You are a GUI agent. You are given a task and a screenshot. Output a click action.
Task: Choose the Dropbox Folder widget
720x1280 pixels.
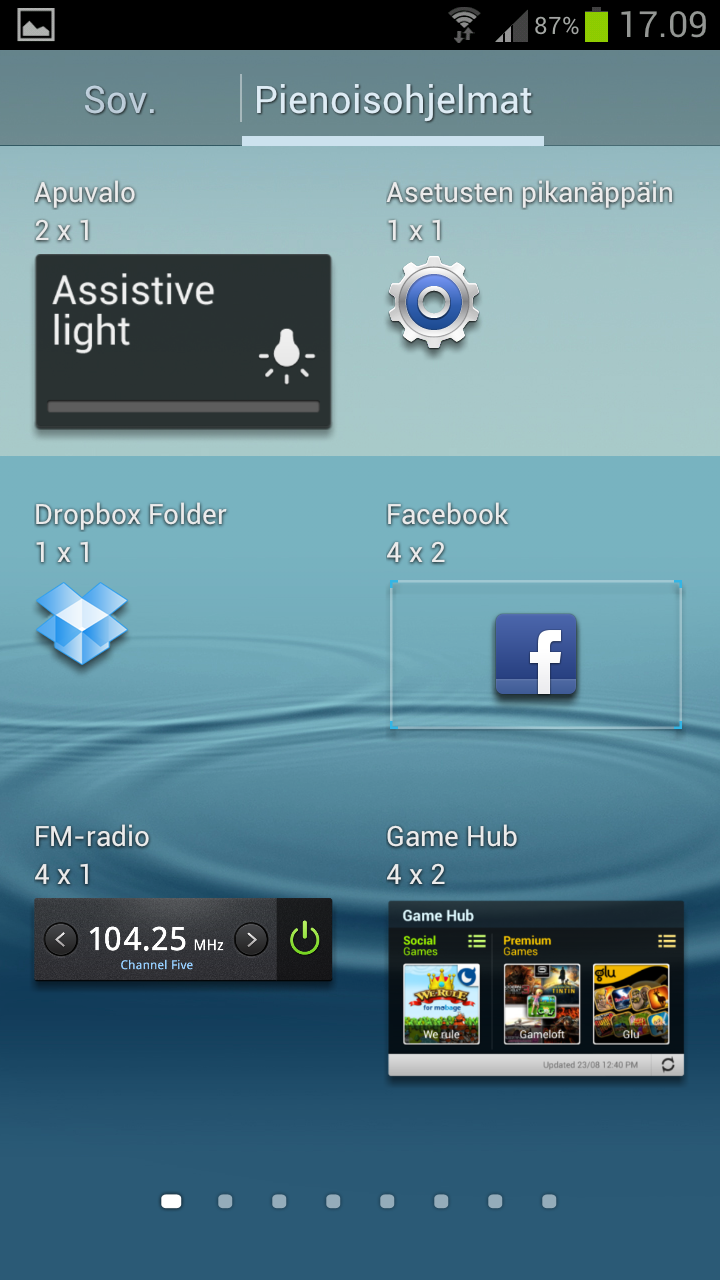(x=82, y=624)
